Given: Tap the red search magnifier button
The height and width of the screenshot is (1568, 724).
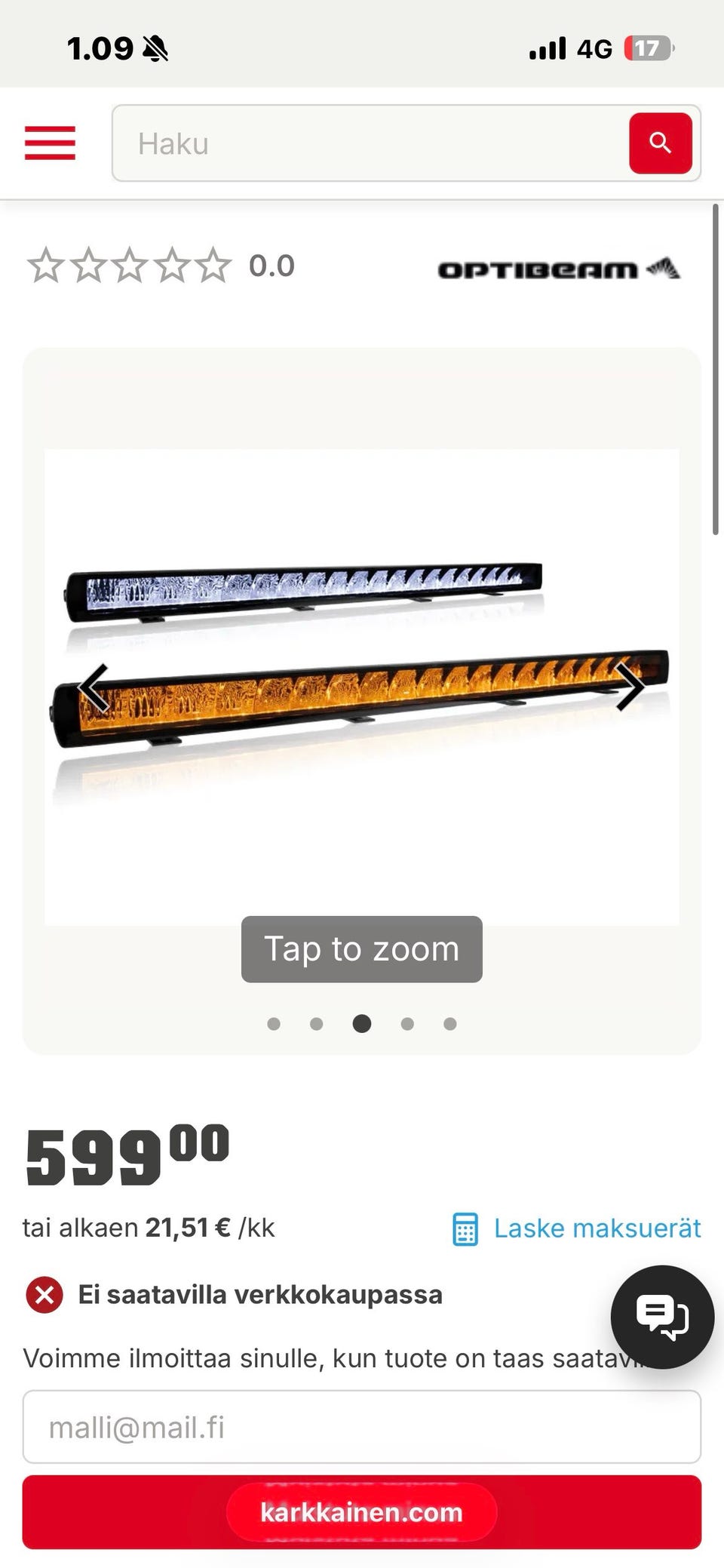Looking at the screenshot, I should click(660, 143).
